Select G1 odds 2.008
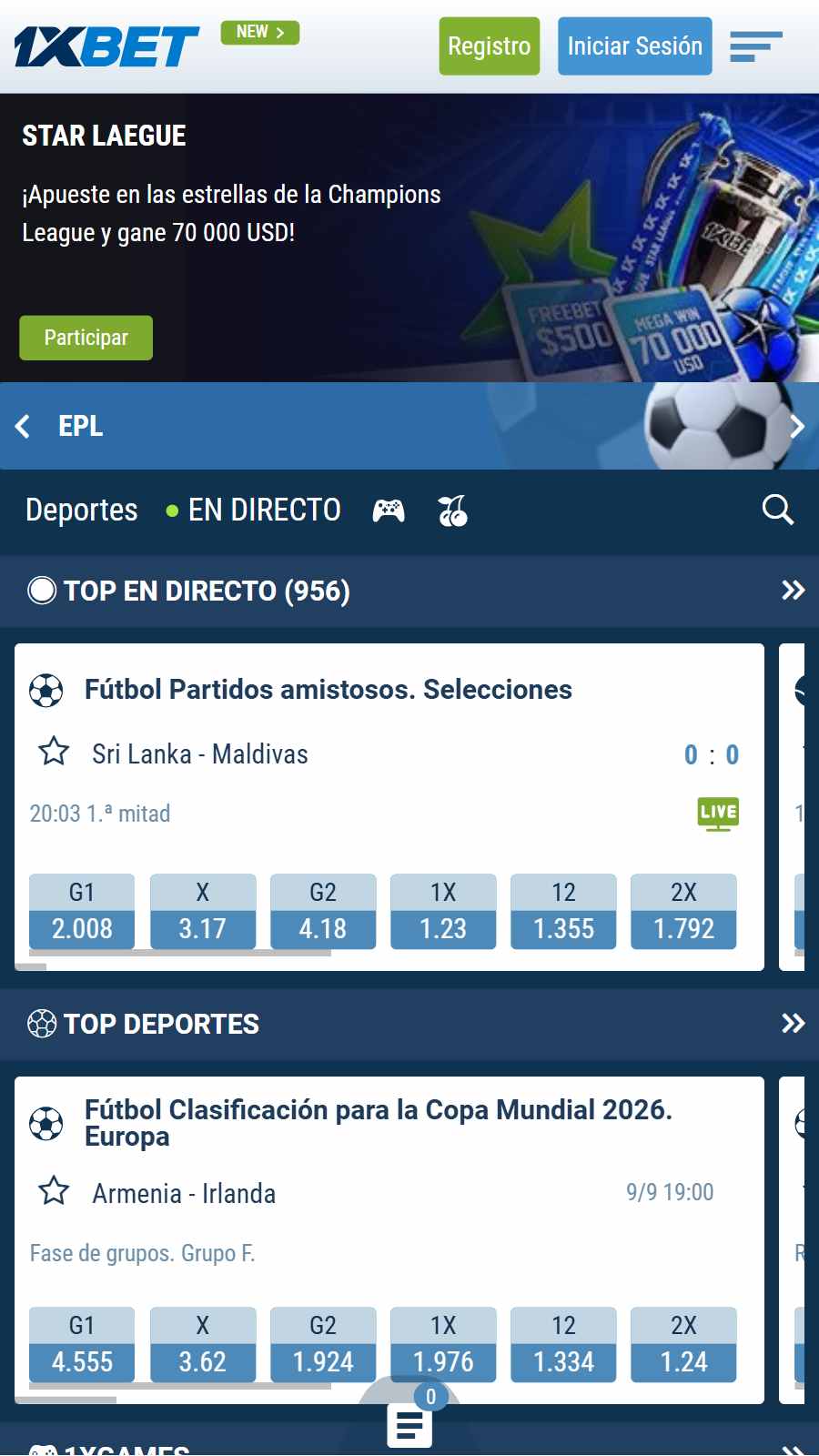The image size is (819, 1456). (82, 912)
